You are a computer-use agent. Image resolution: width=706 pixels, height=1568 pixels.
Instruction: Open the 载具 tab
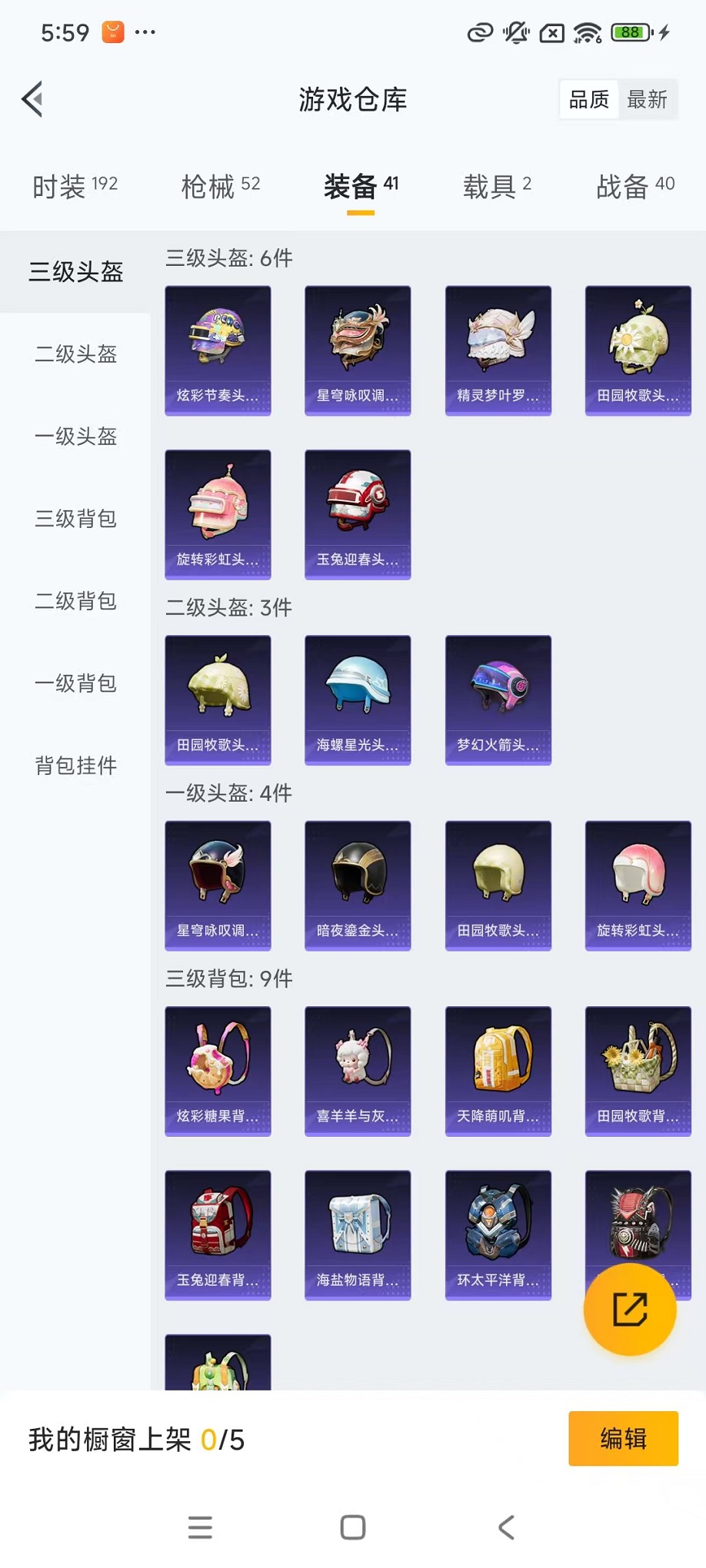coord(497,186)
